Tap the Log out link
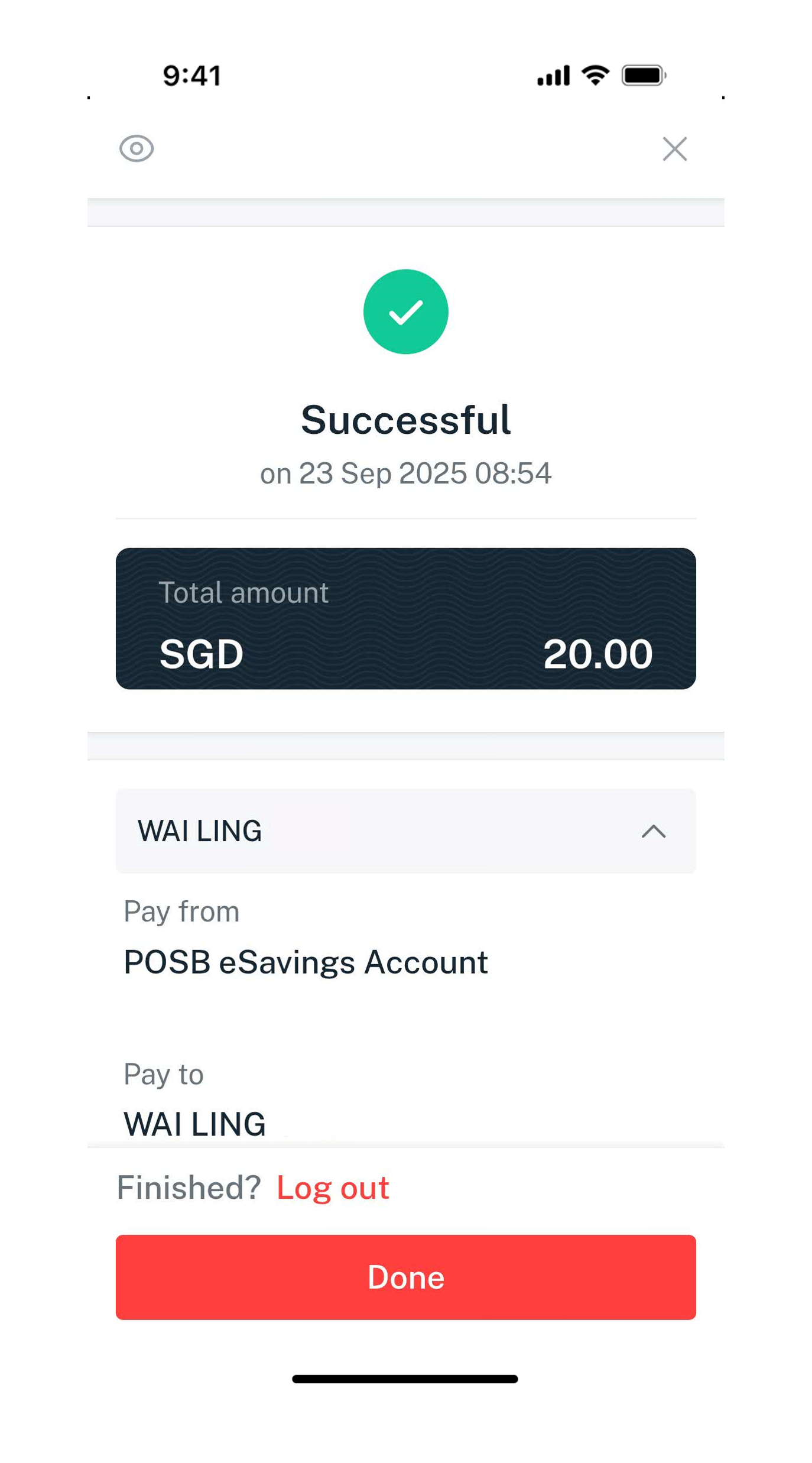Viewport: 812px width, 1463px height. point(333,1188)
